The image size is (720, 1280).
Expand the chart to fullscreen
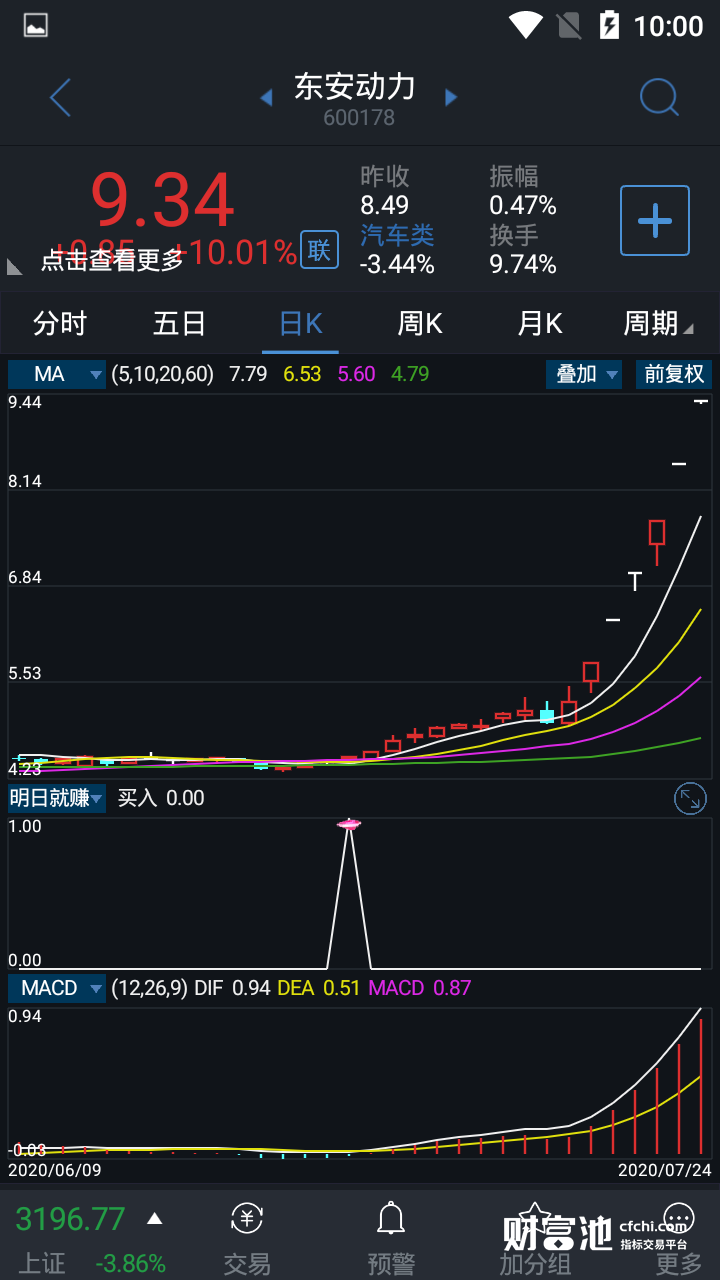coord(690,798)
